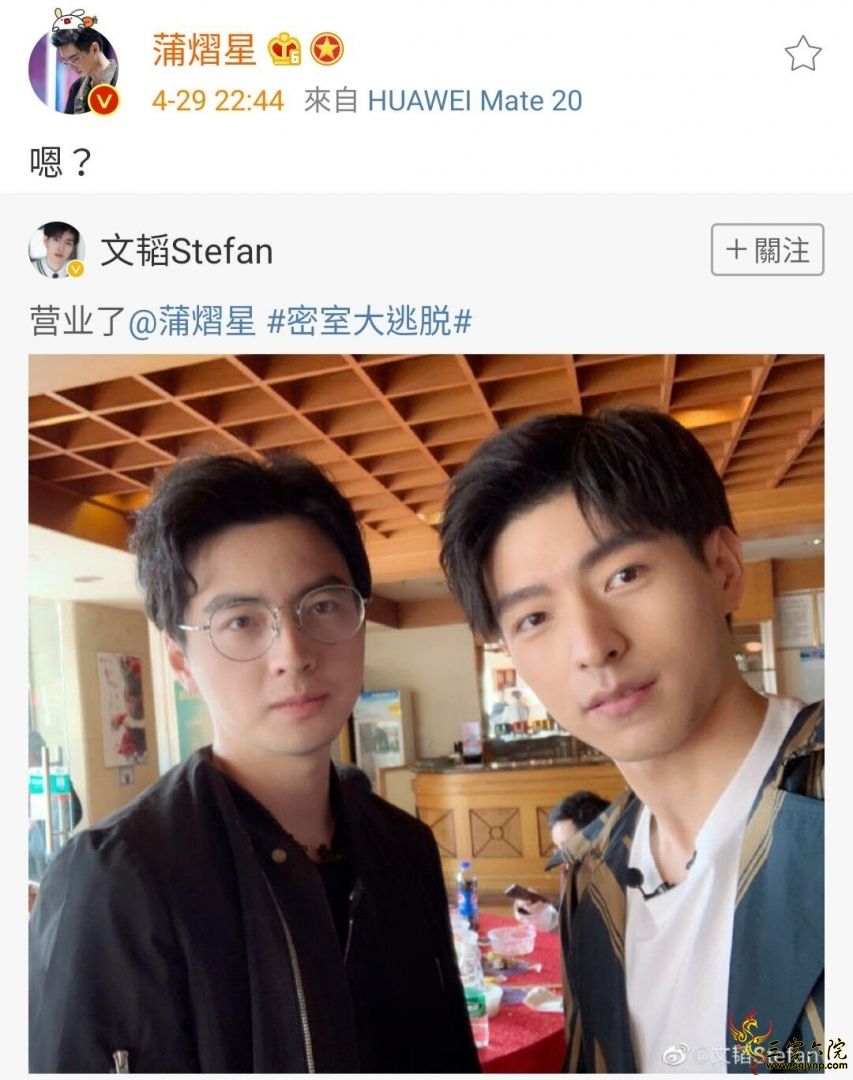Open 蒲熠星's profile avatar
This screenshot has width=853, height=1080.
click(73, 67)
